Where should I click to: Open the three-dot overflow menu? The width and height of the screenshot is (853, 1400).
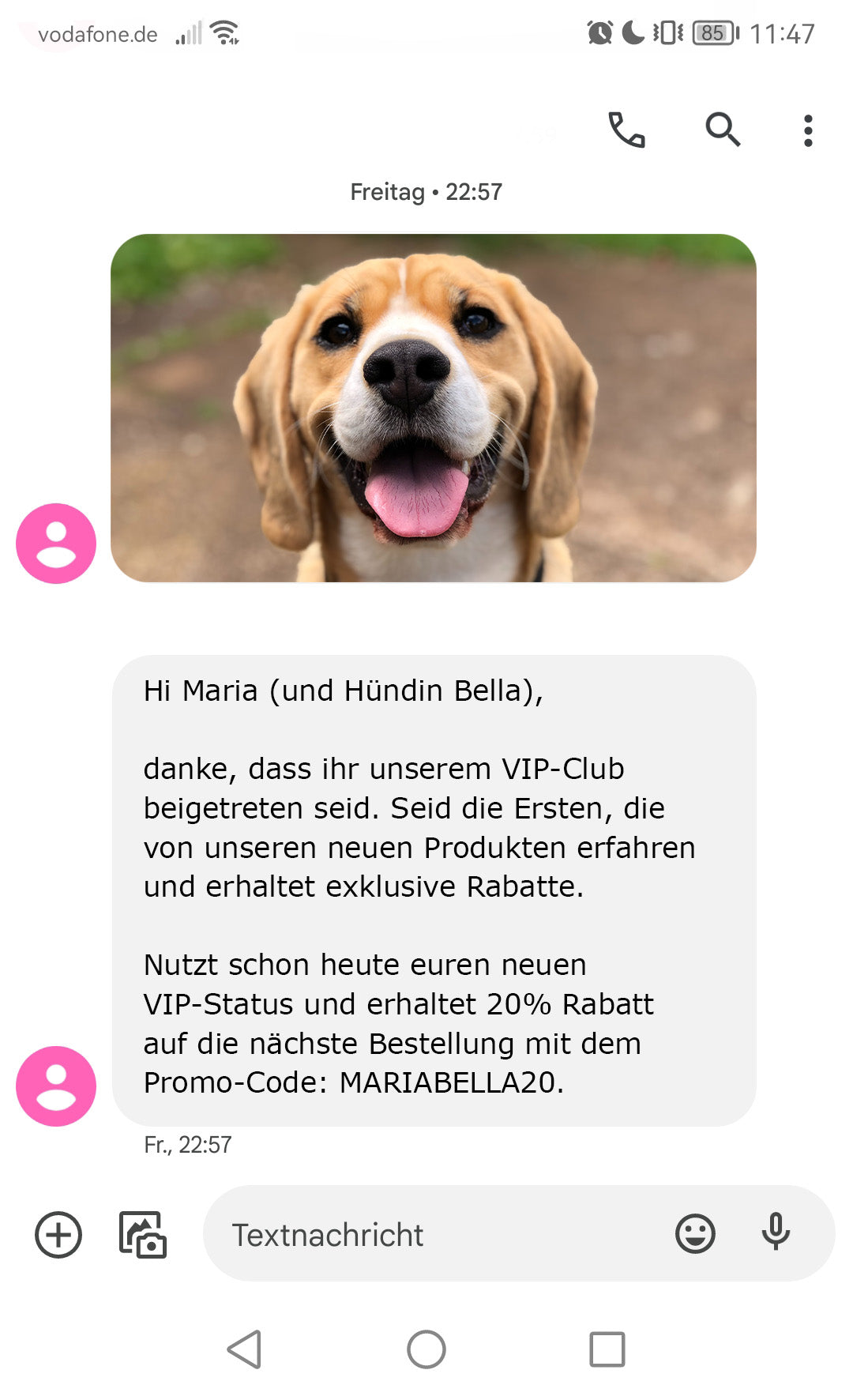(x=807, y=130)
